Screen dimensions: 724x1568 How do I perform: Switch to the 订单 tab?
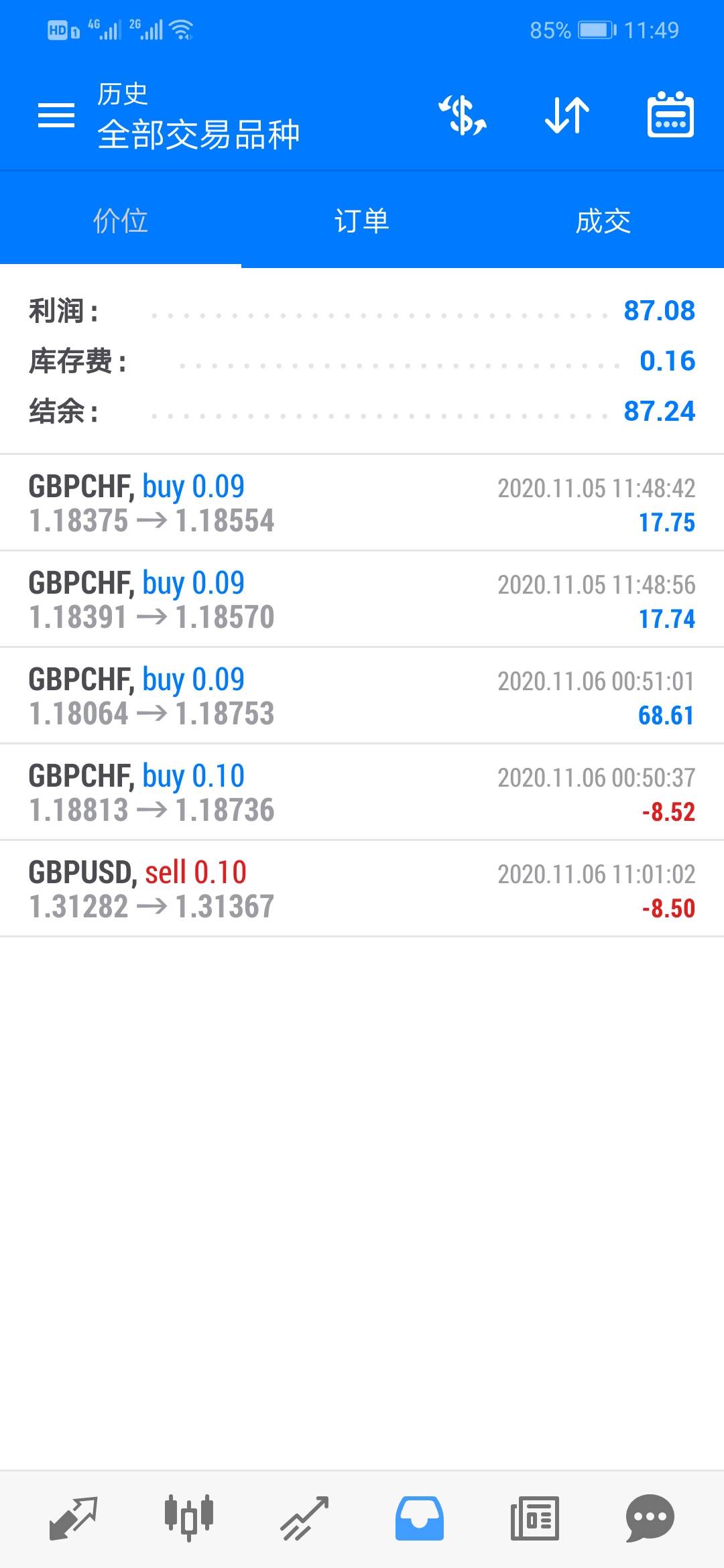[x=362, y=220]
